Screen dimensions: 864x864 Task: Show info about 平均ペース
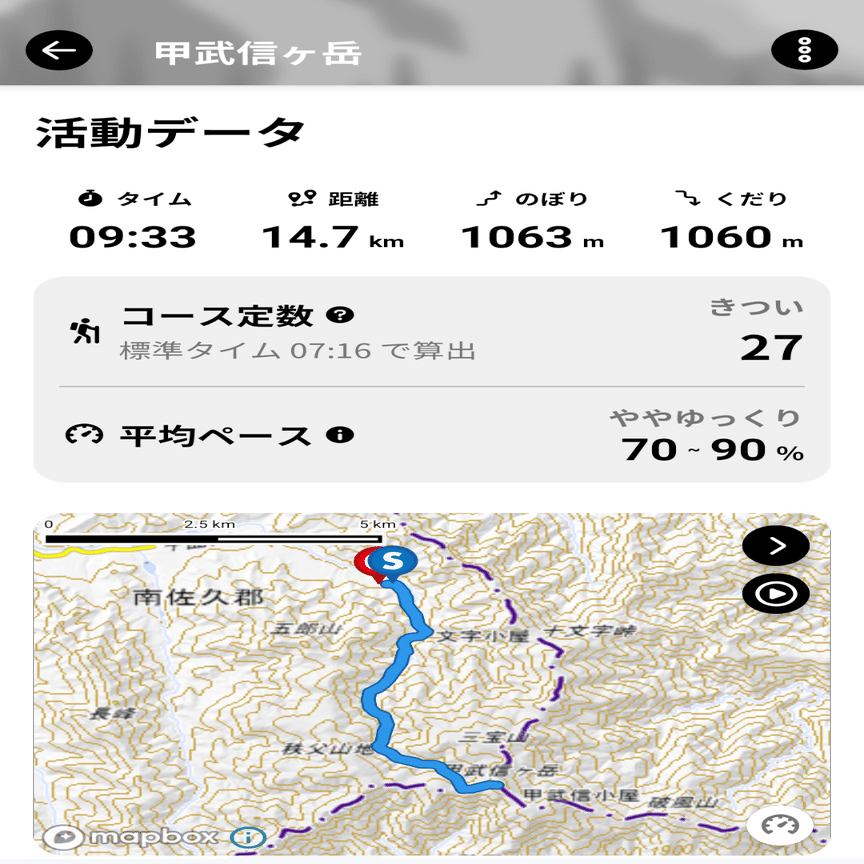click(x=341, y=436)
